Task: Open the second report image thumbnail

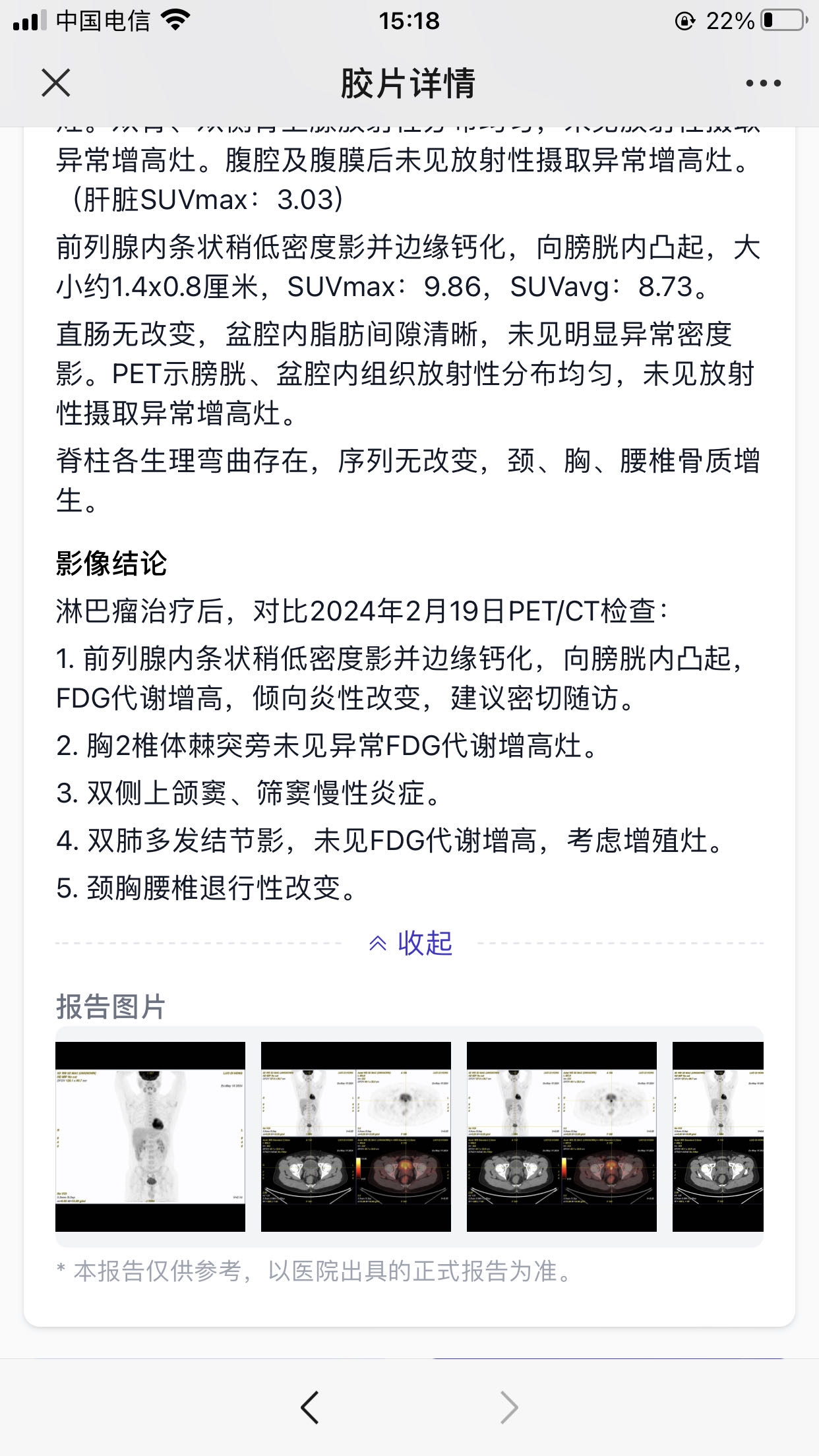Action: 356,1137
